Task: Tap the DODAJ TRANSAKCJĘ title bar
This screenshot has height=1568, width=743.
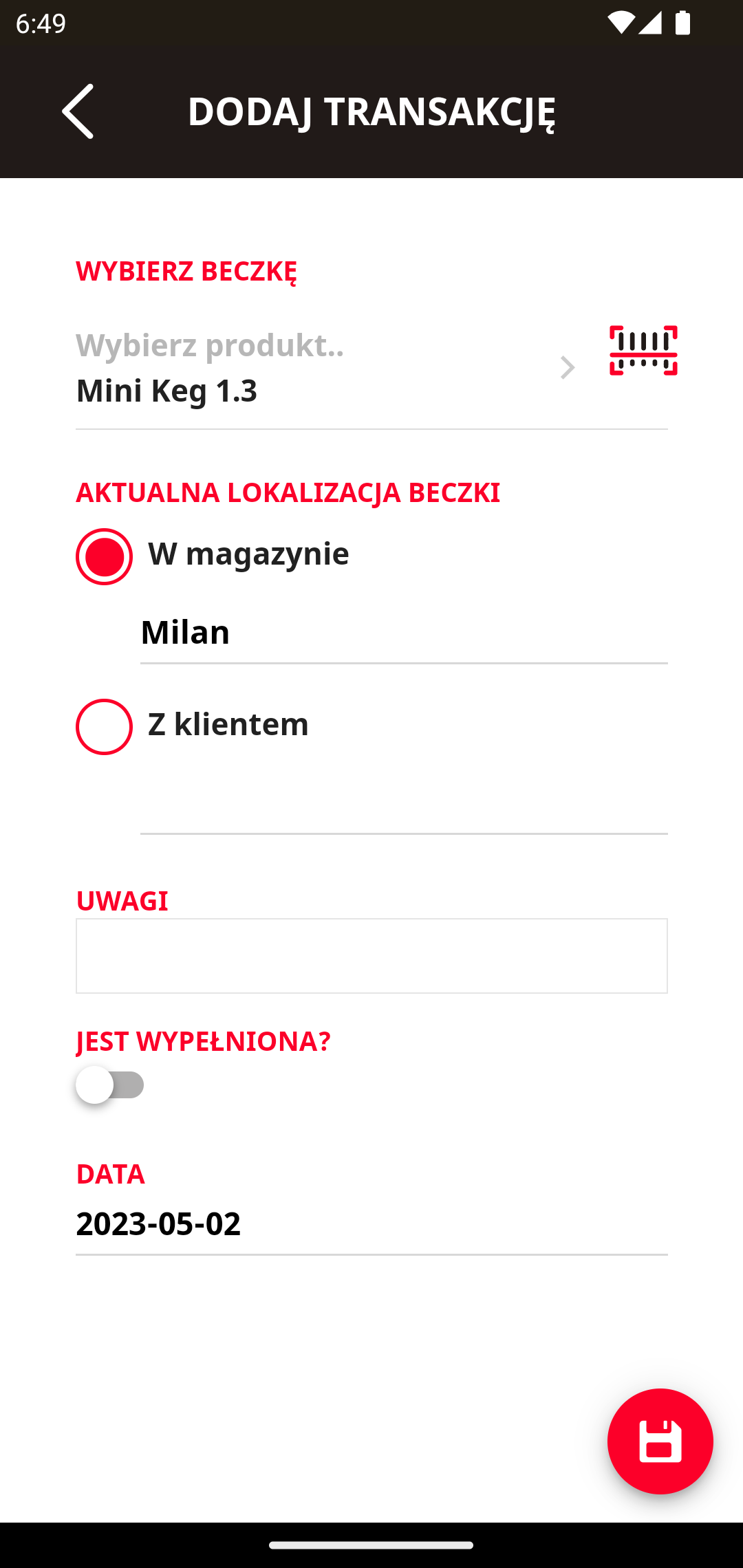Action: pos(371,112)
